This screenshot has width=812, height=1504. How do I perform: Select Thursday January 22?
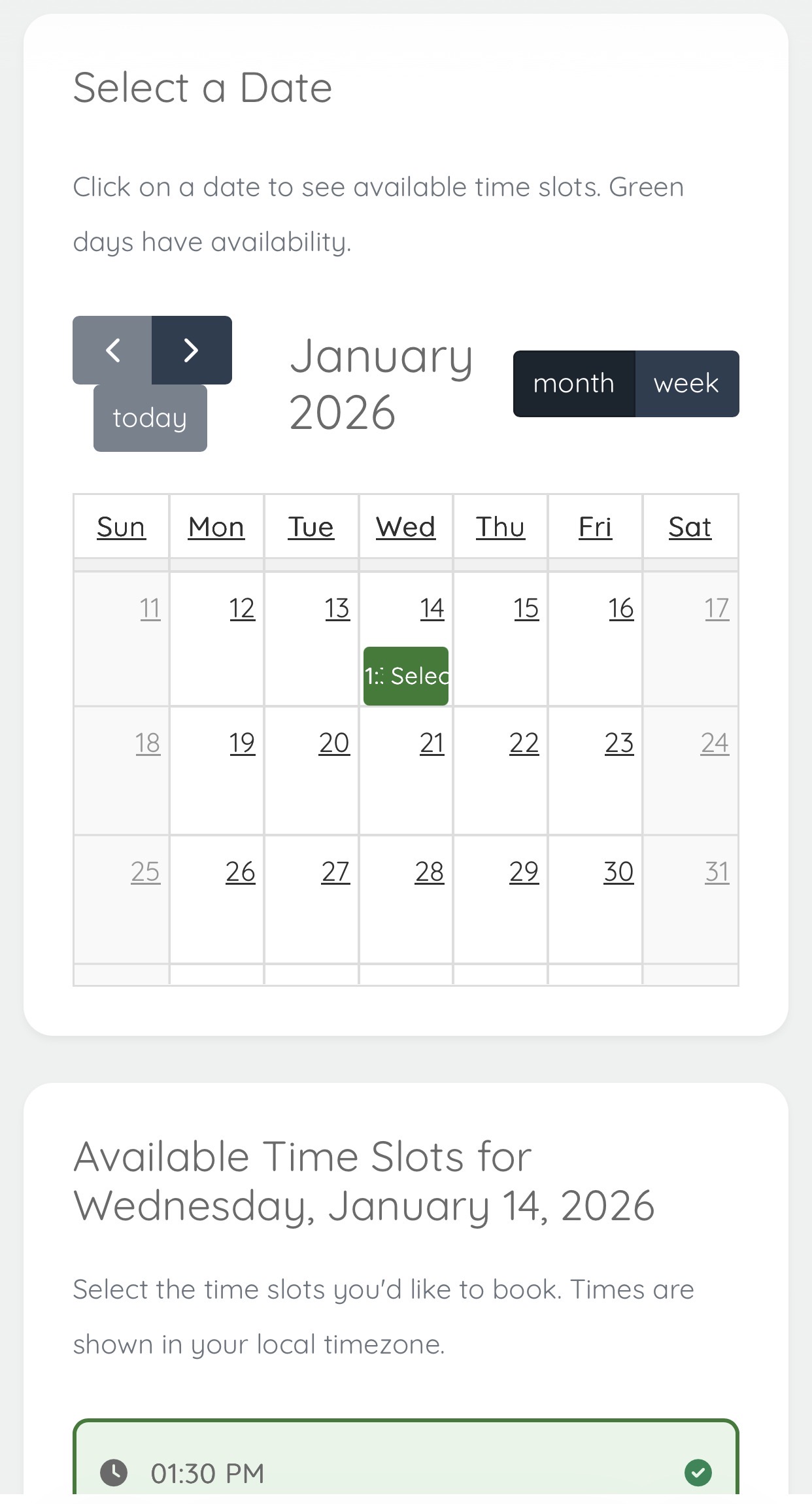click(524, 743)
